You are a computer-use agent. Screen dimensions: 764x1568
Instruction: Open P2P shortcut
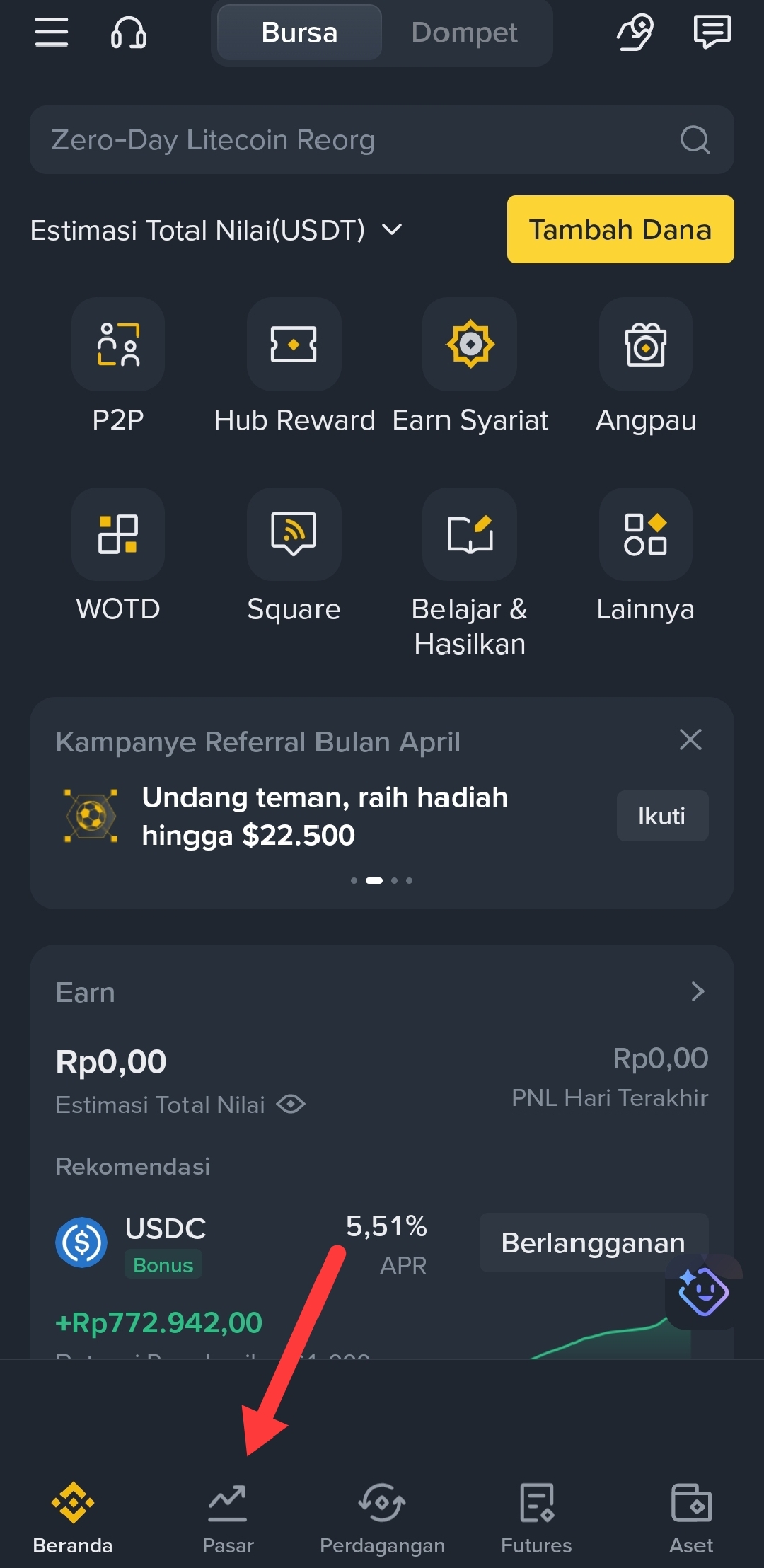[x=118, y=345]
